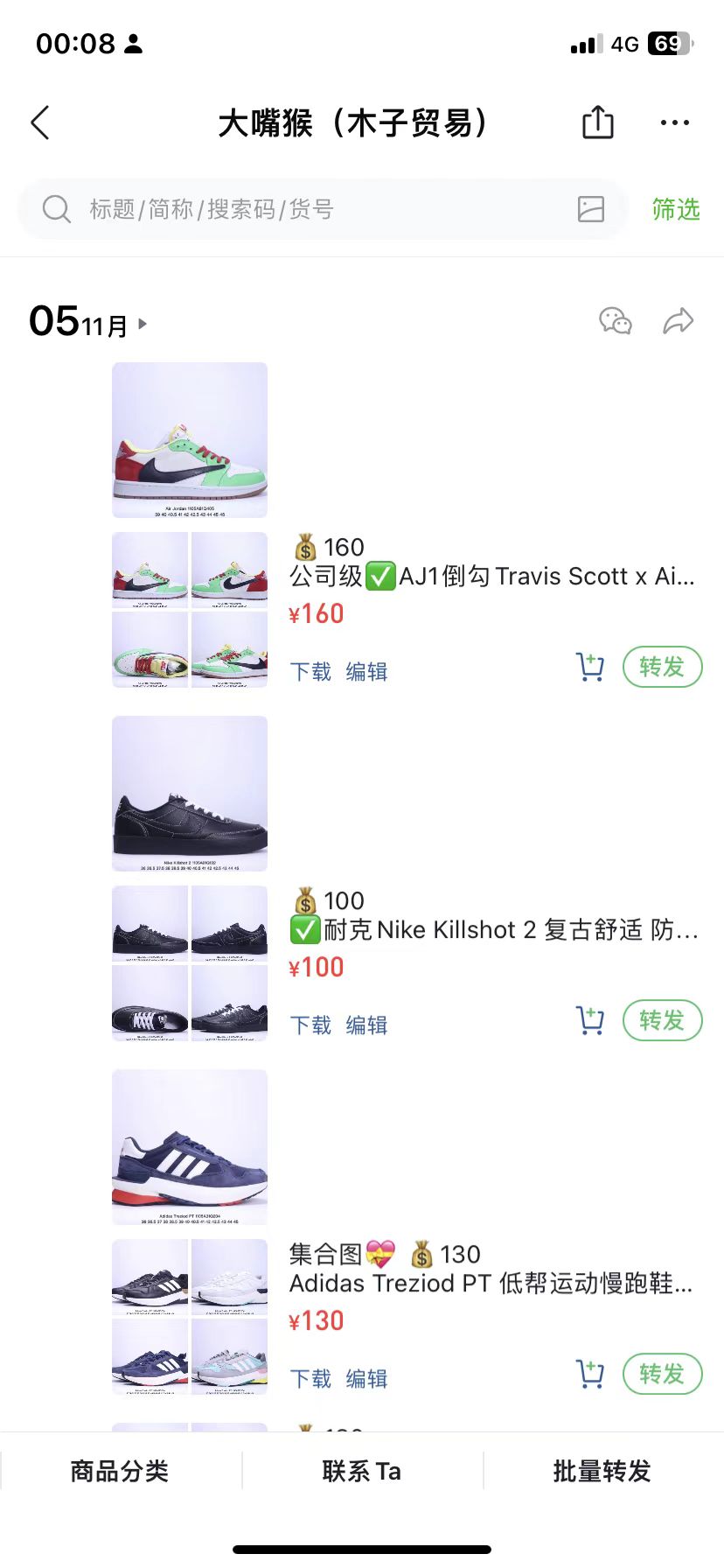This screenshot has width=724, height=1568.
Task: Start 批量转发 batch forwarding
Action: (602, 1472)
